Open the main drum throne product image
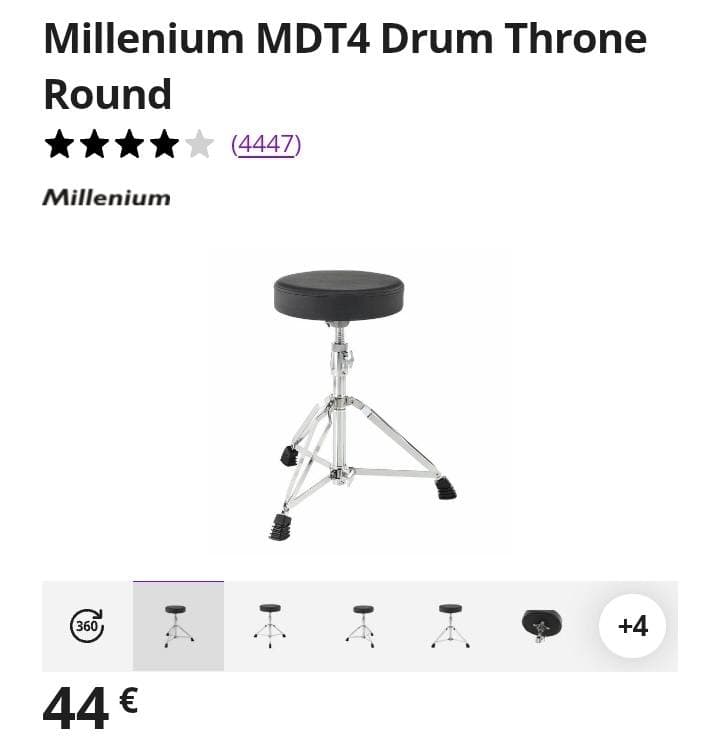 pyautogui.click(x=360, y=403)
